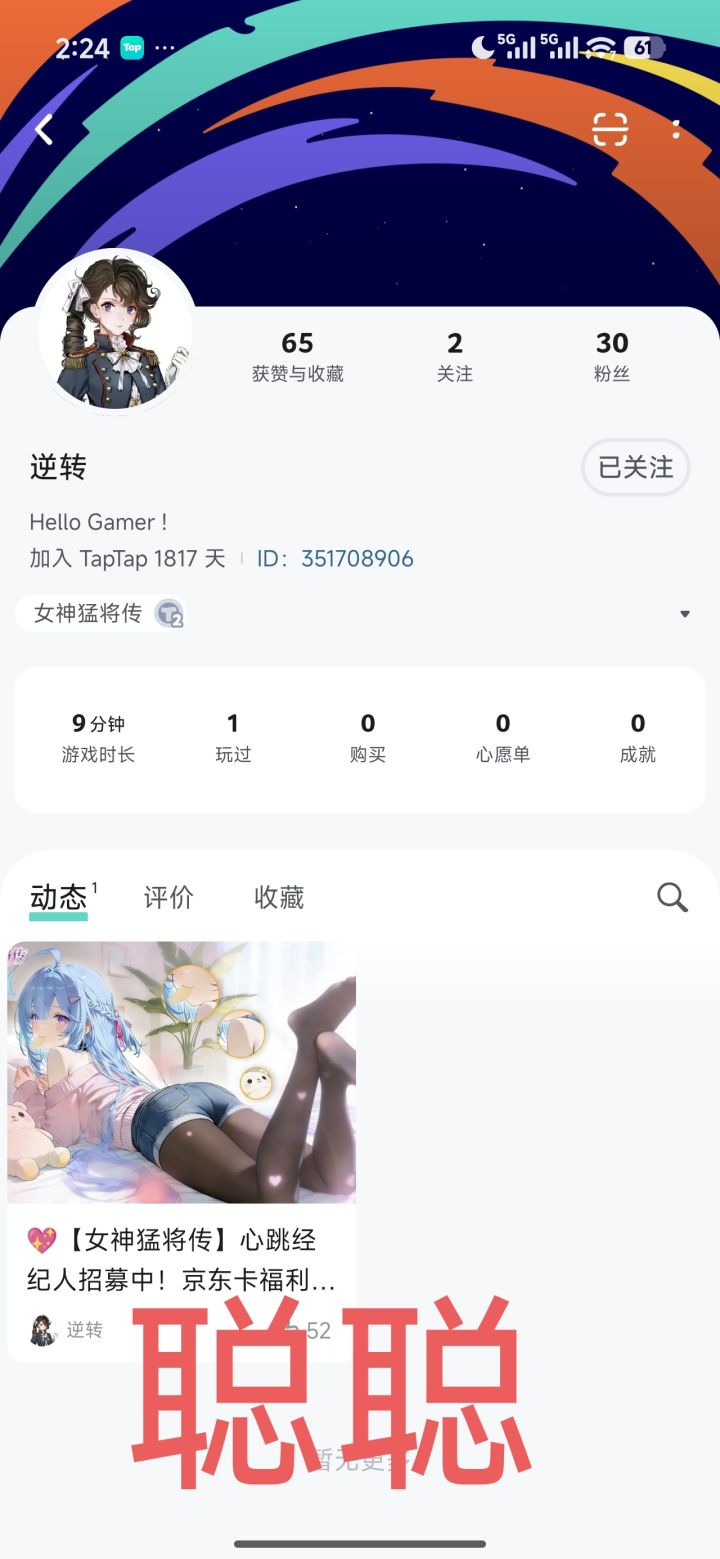
Task: Switch to the 收藏 tab
Action: click(x=278, y=897)
